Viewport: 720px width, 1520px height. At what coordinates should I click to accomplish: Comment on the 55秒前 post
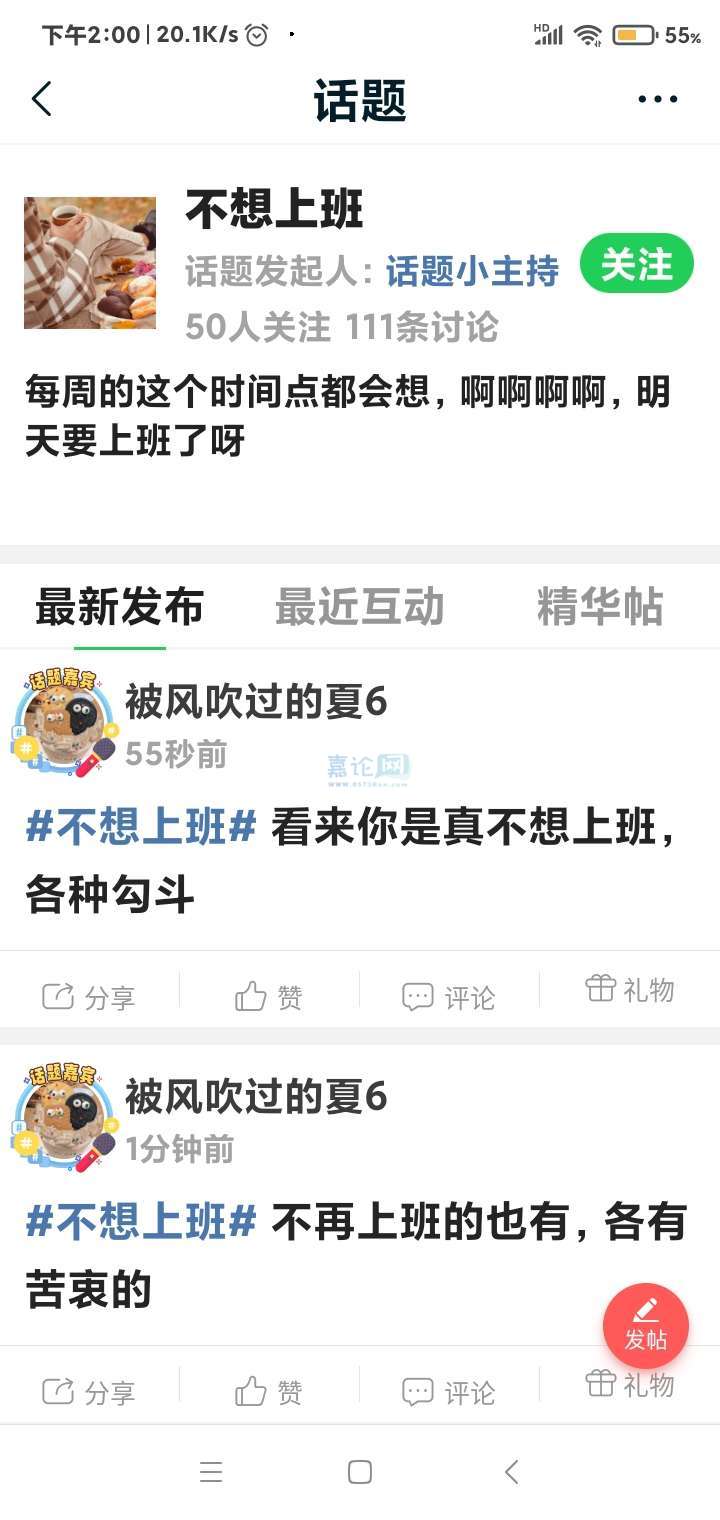point(449,996)
